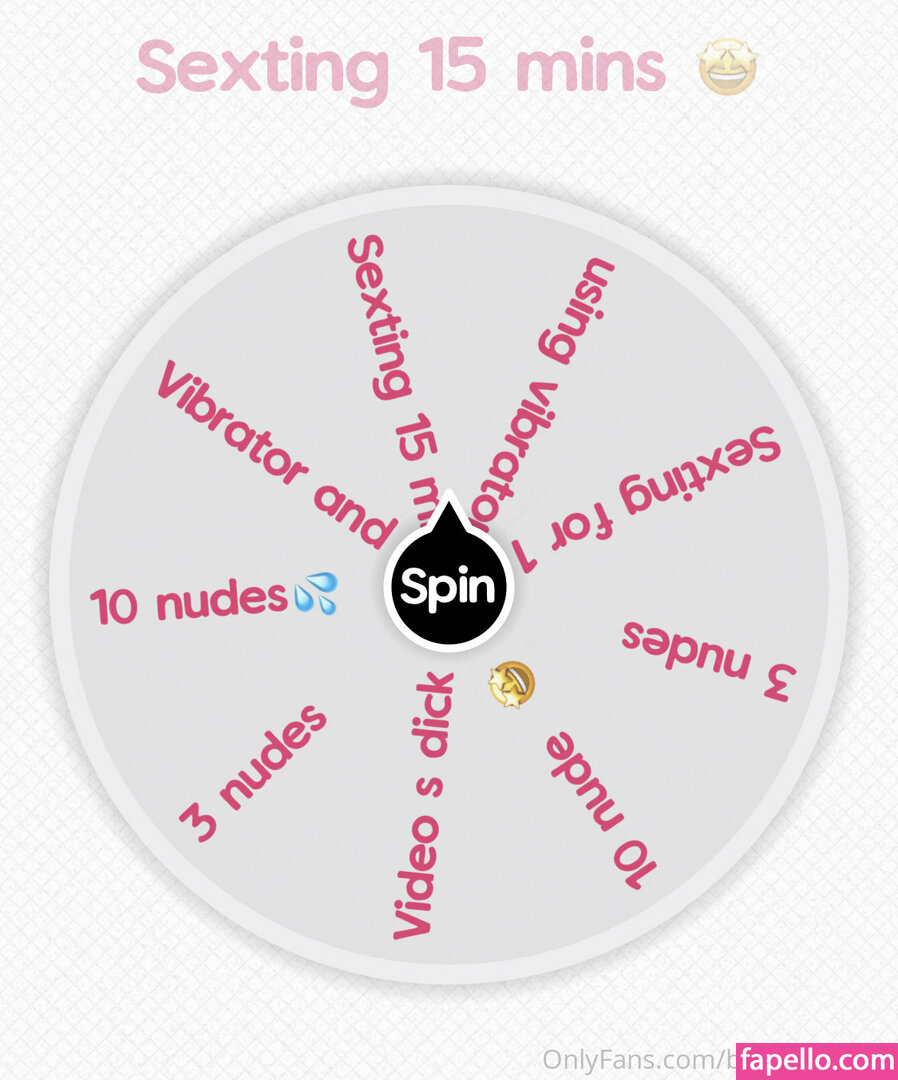The height and width of the screenshot is (1080, 898).
Task: Tap the Spin button on the wheel
Action: pos(448,587)
